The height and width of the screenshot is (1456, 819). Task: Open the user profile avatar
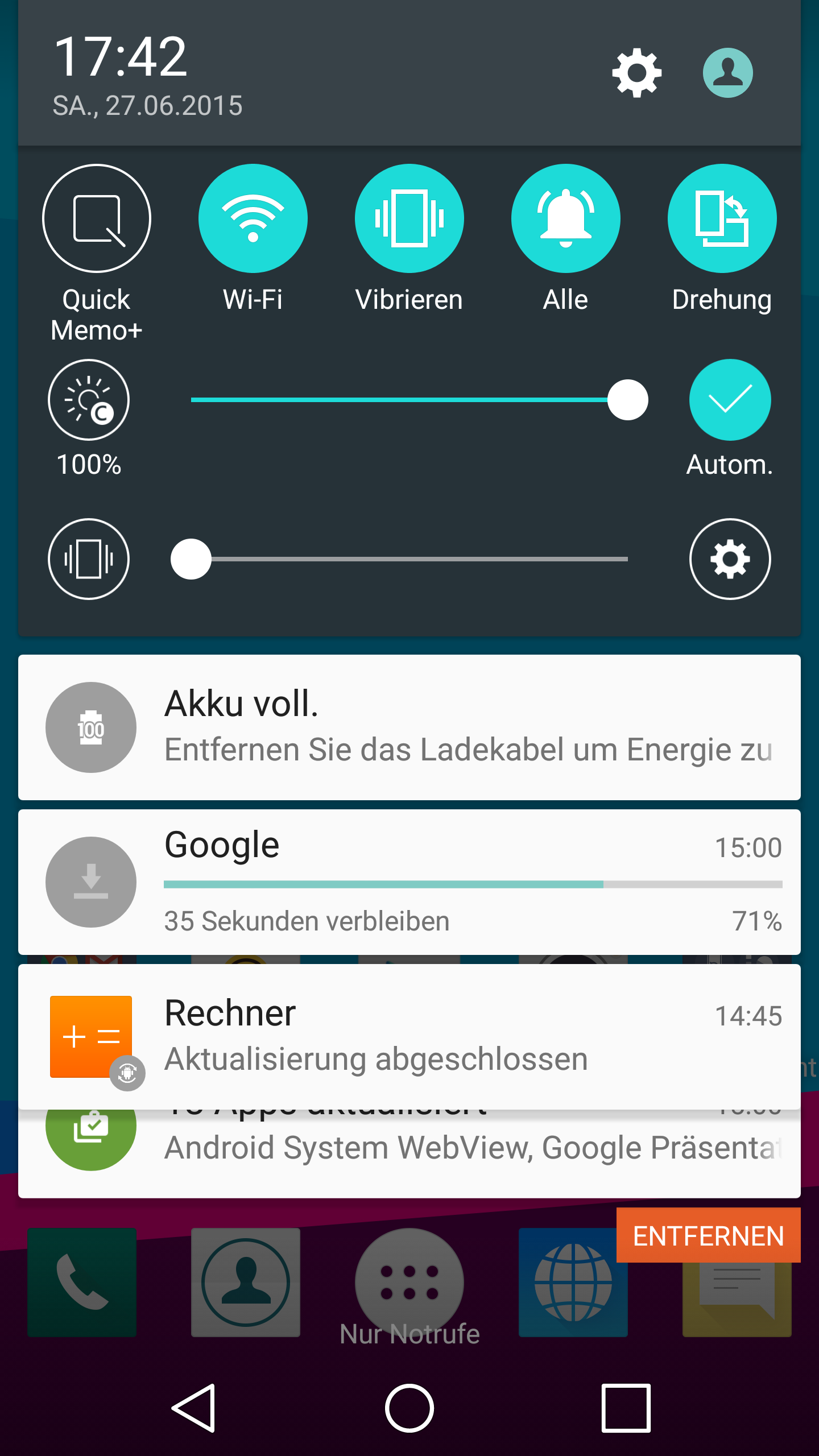point(728,73)
